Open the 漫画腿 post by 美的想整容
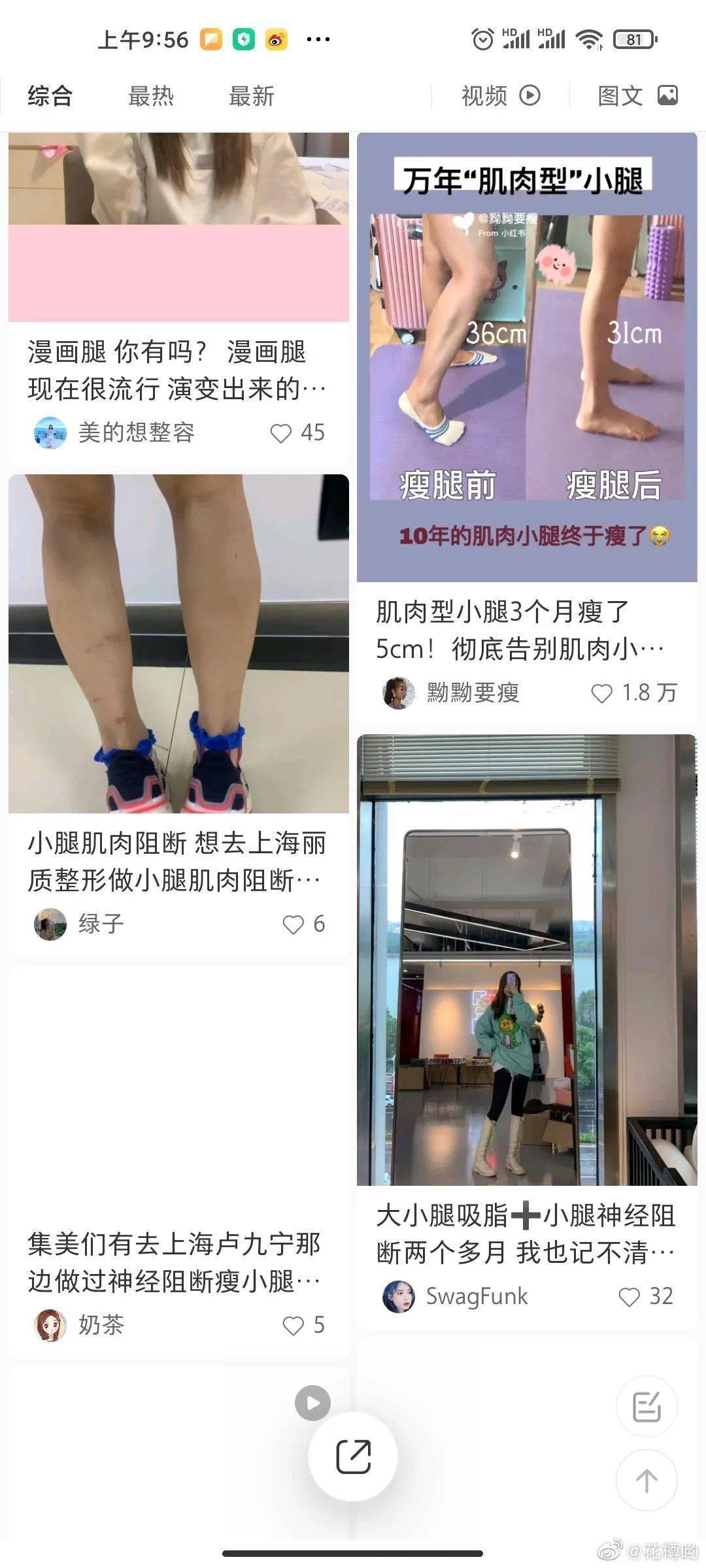This screenshot has width=706, height=1568. click(178, 370)
